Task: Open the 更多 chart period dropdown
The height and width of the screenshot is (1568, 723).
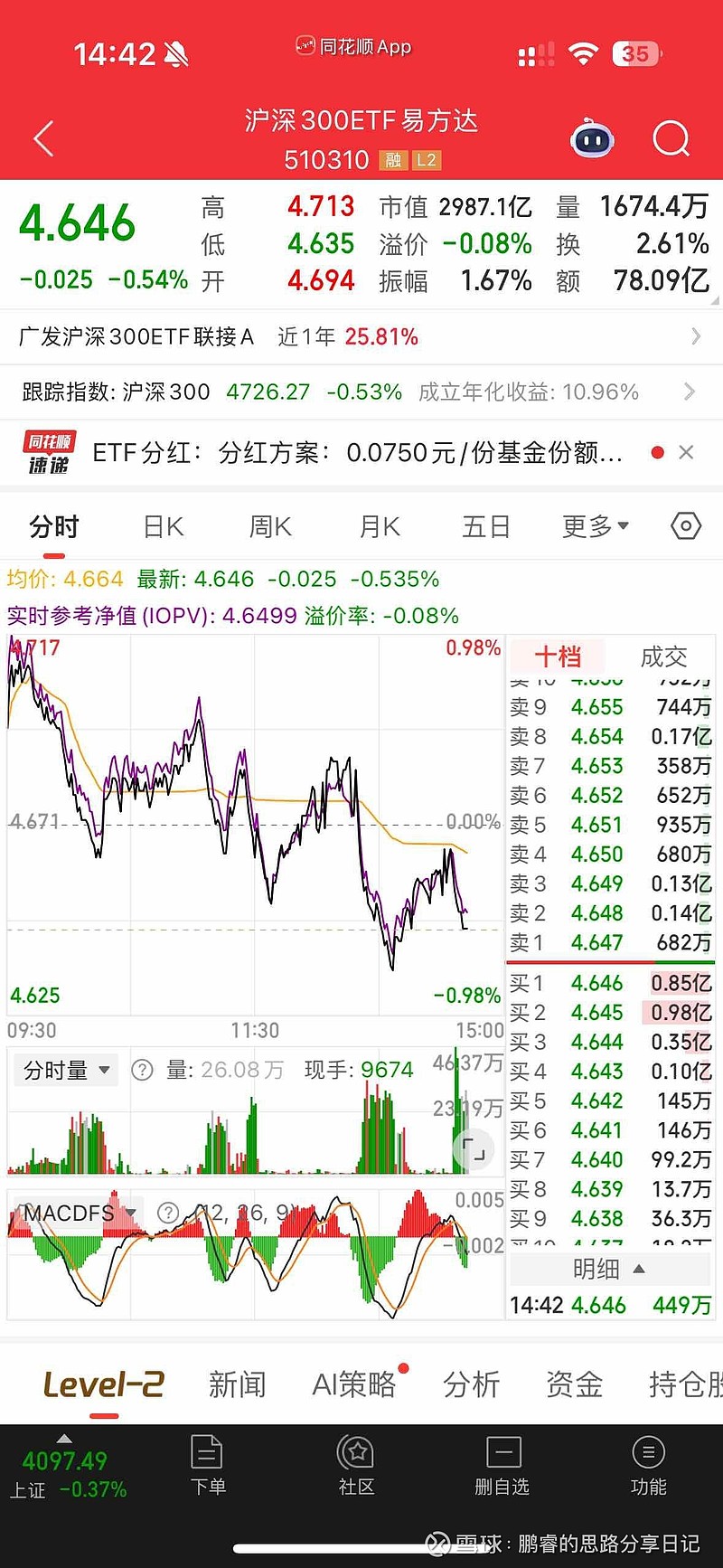Action: coord(592,525)
